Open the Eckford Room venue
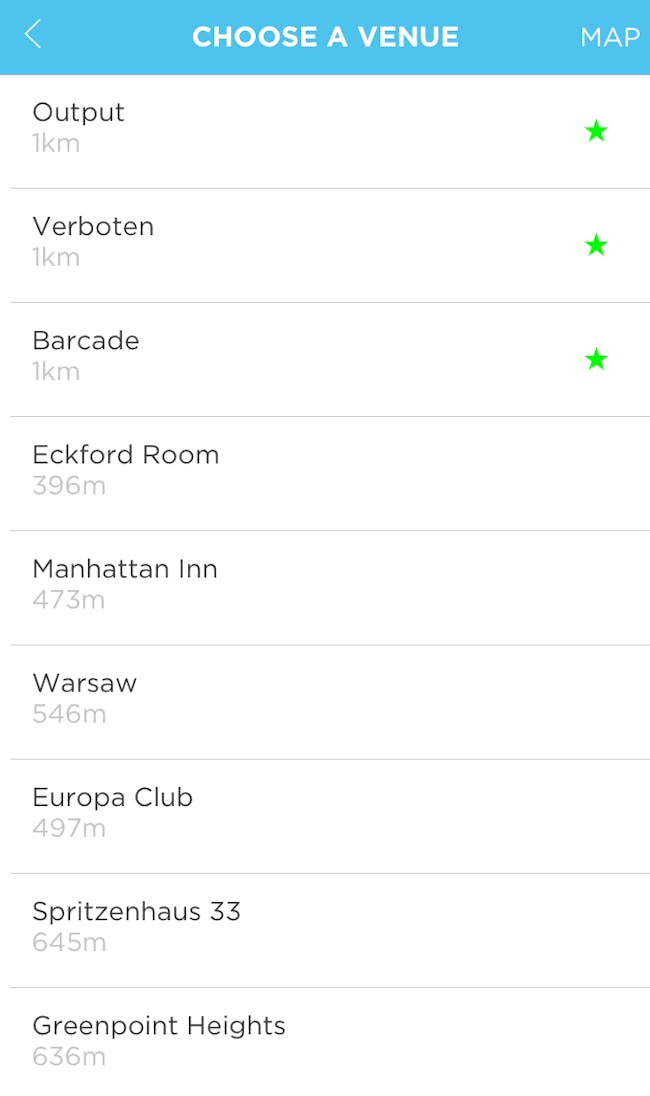Screen dimensions: 650x1096 tap(330, 473)
